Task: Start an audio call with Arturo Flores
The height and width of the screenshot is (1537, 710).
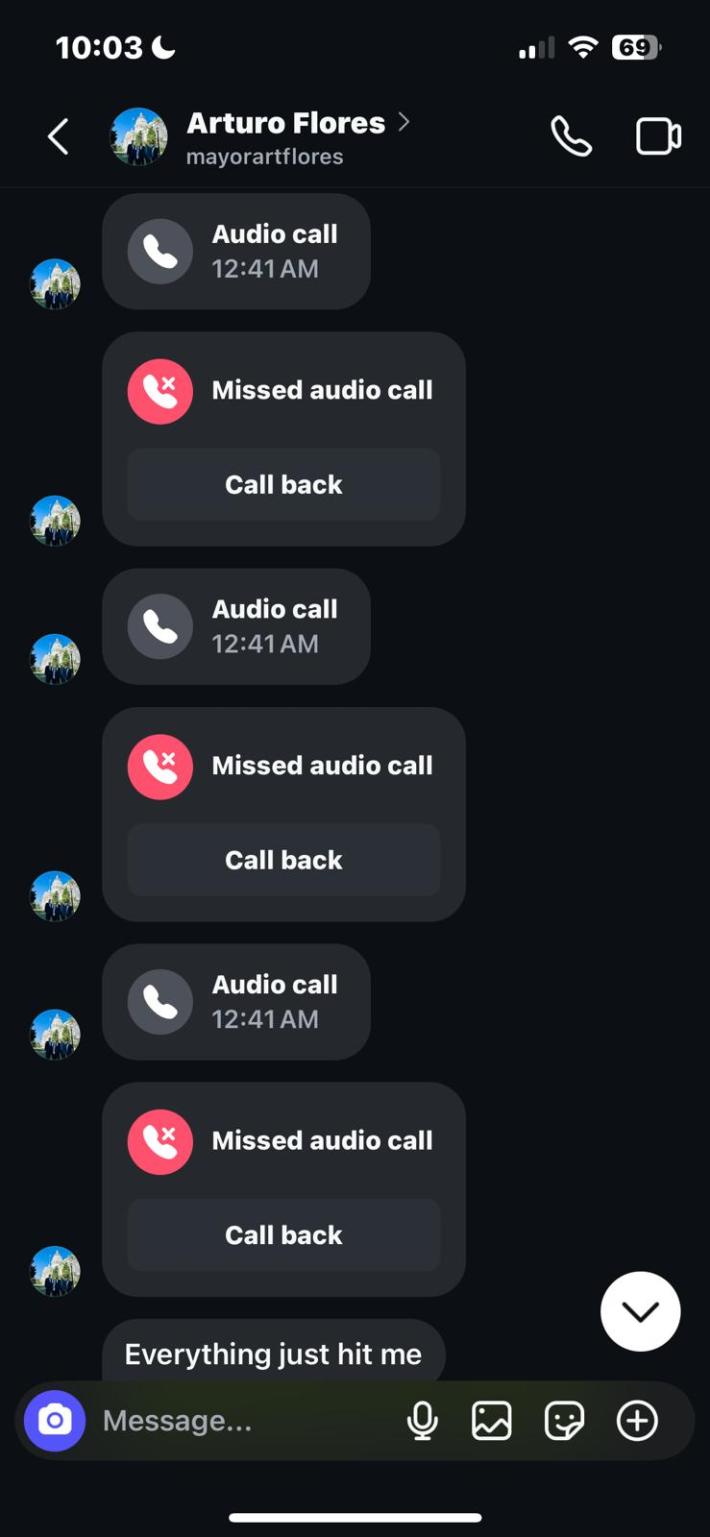Action: 571,137
